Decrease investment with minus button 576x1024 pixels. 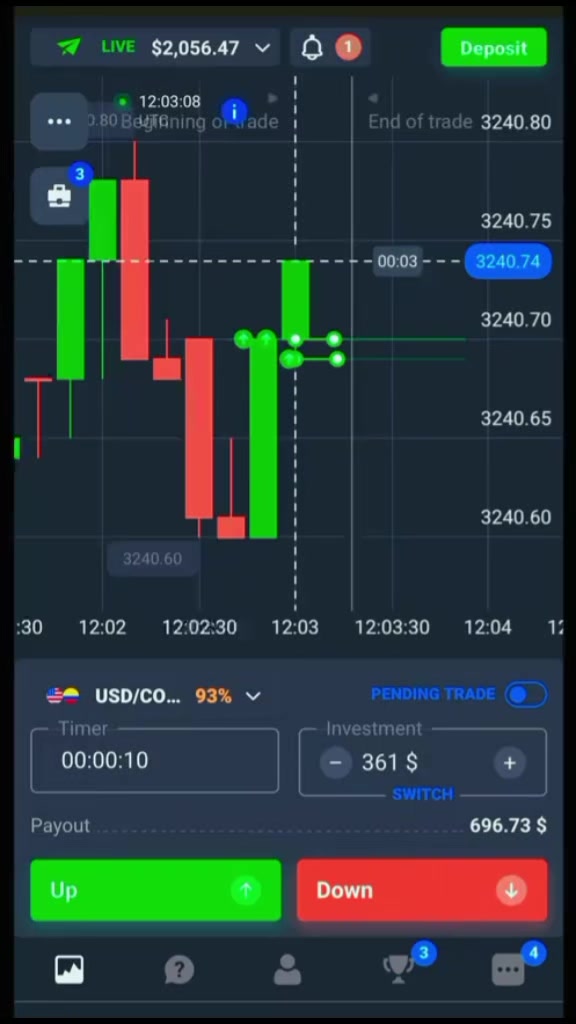(336, 763)
